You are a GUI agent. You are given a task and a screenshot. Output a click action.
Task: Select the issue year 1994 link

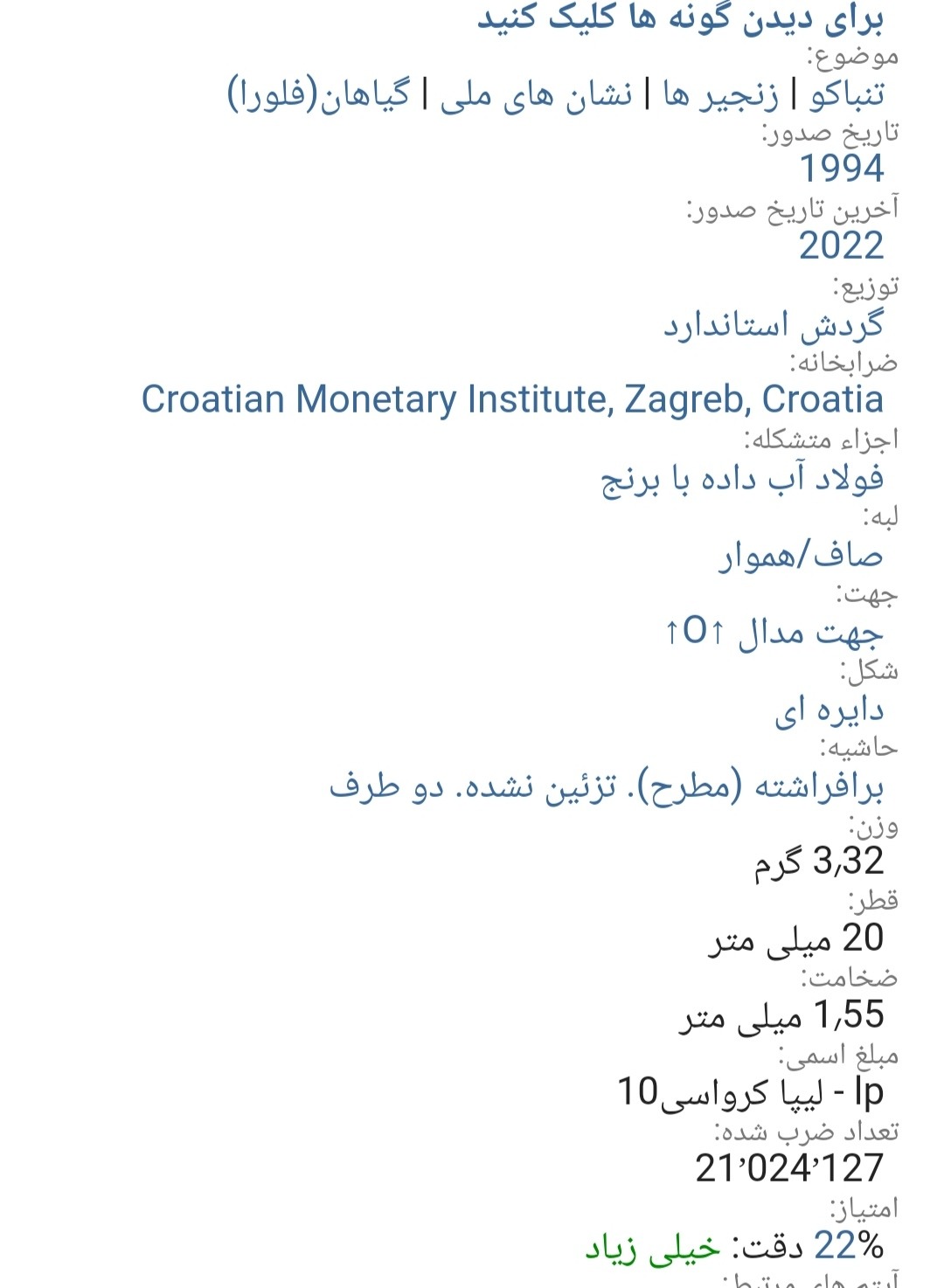click(x=841, y=169)
